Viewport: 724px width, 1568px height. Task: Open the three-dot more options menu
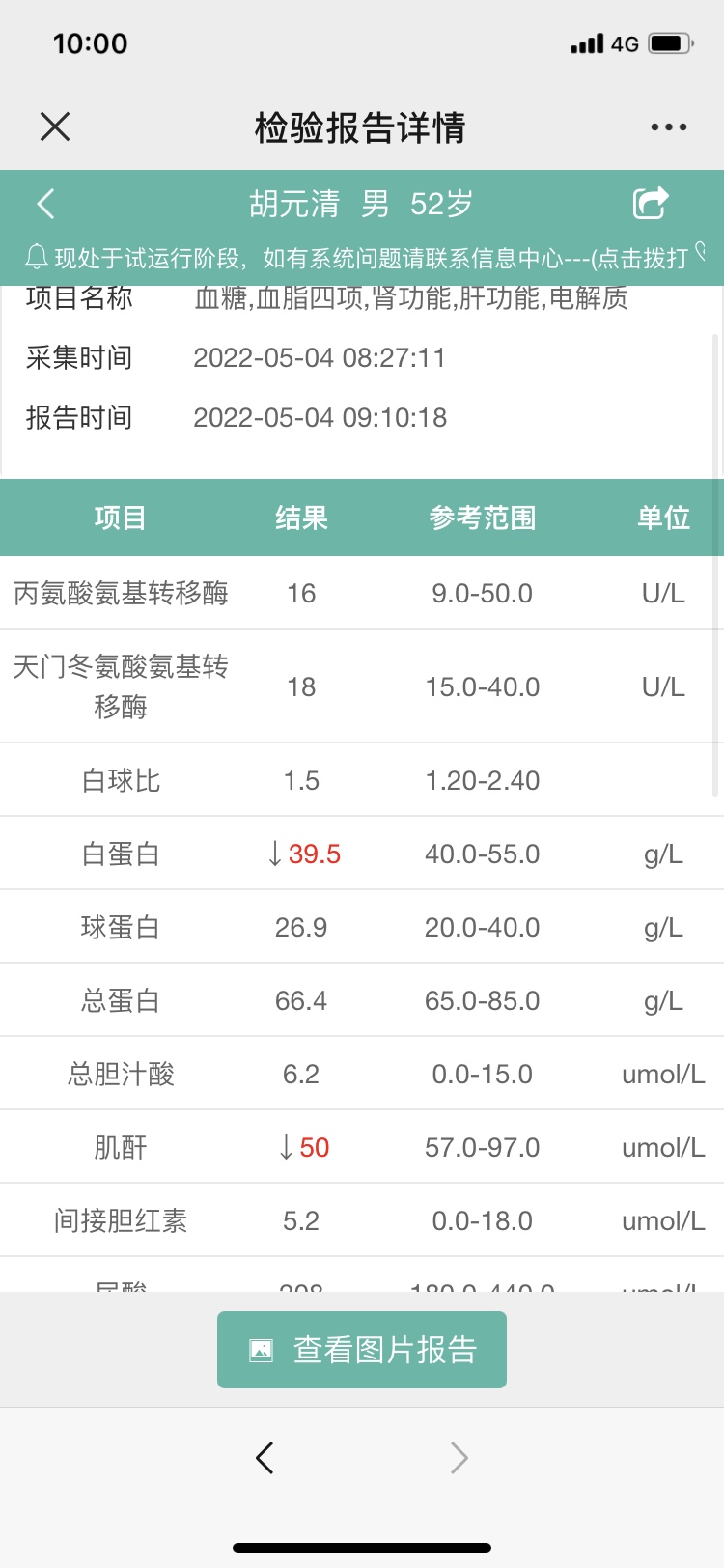[x=669, y=126]
